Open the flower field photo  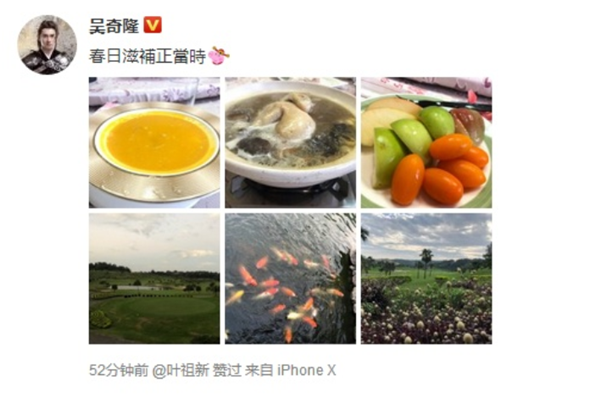pos(426,278)
